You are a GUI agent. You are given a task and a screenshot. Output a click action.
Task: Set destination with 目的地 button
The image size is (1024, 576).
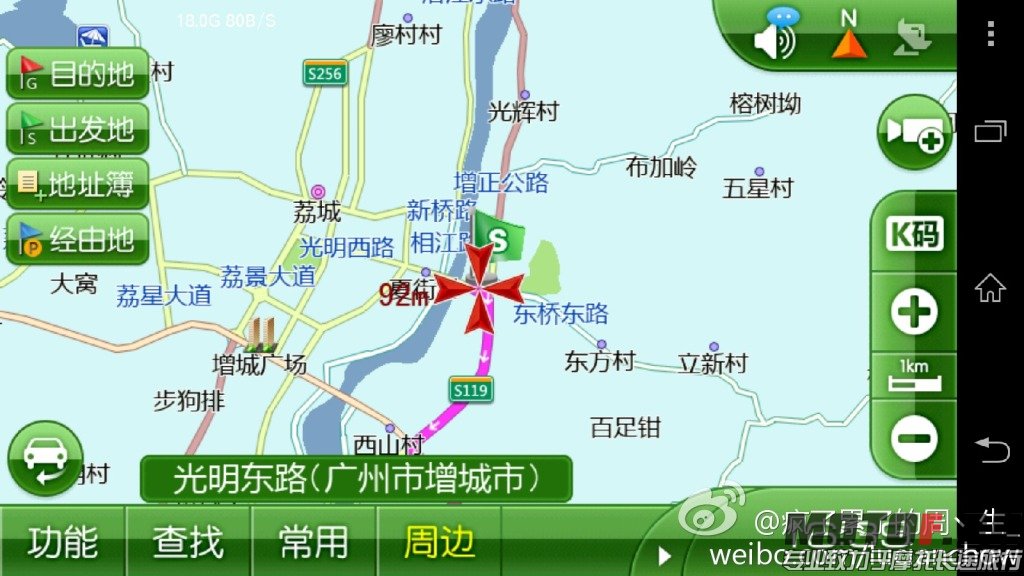tap(77, 74)
